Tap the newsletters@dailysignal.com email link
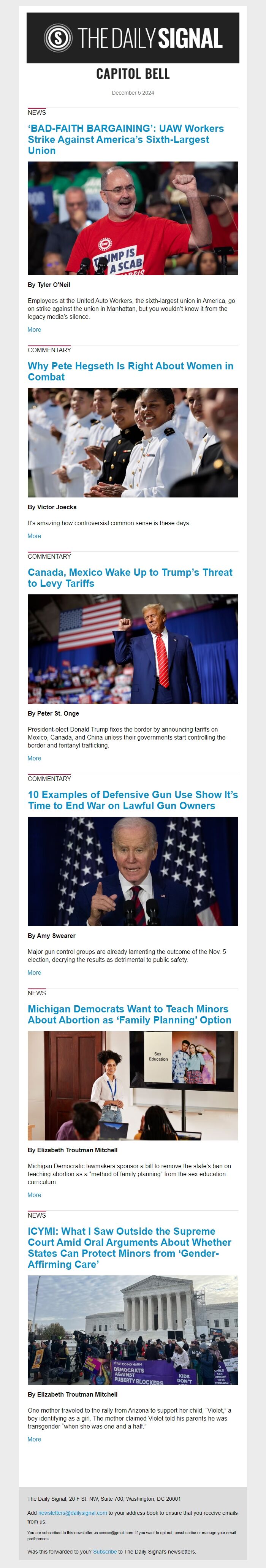The image size is (266, 1568). click(73, 1513)
